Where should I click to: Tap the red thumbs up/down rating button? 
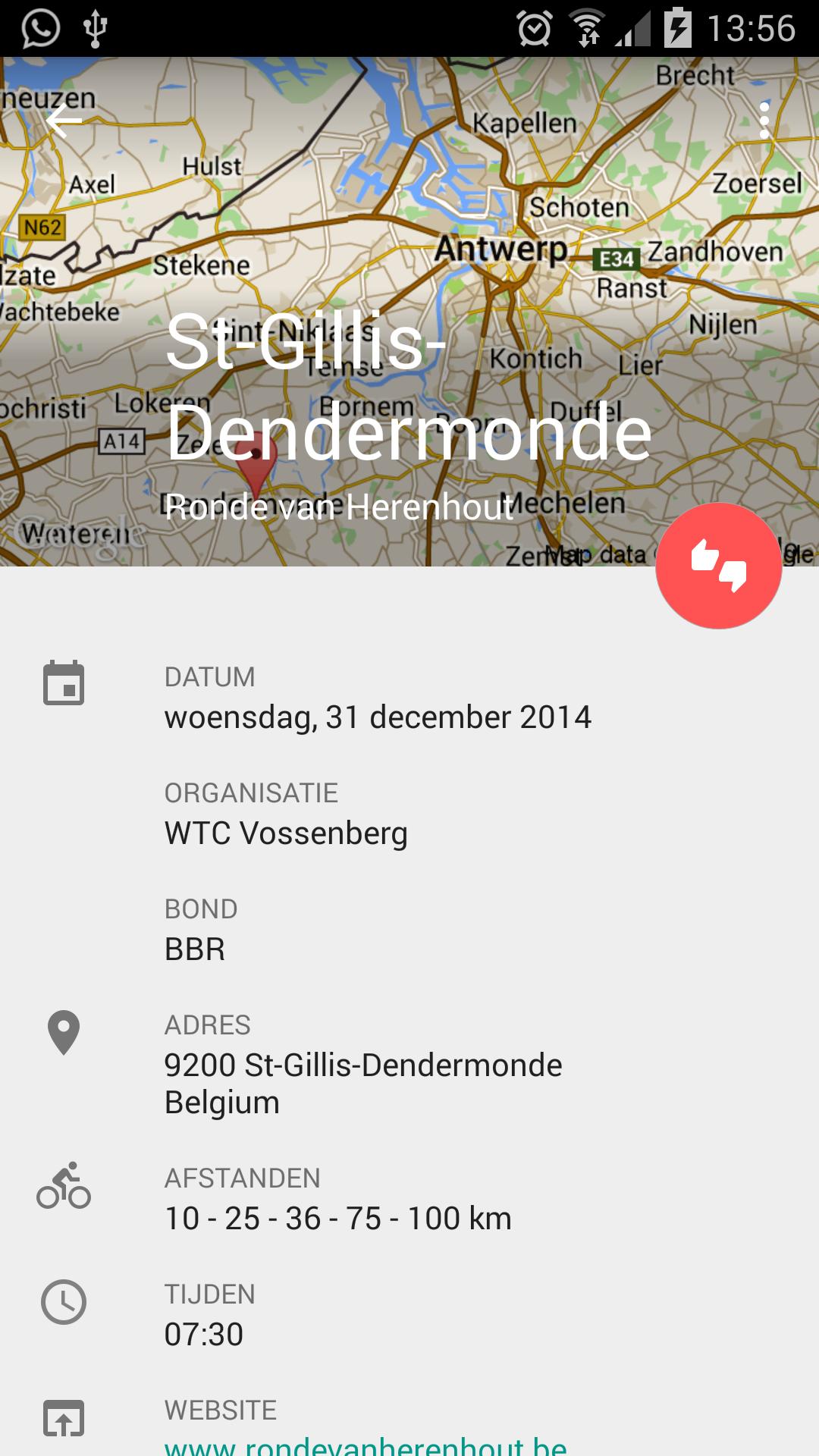pyautogui.click(x=718, y=566)
